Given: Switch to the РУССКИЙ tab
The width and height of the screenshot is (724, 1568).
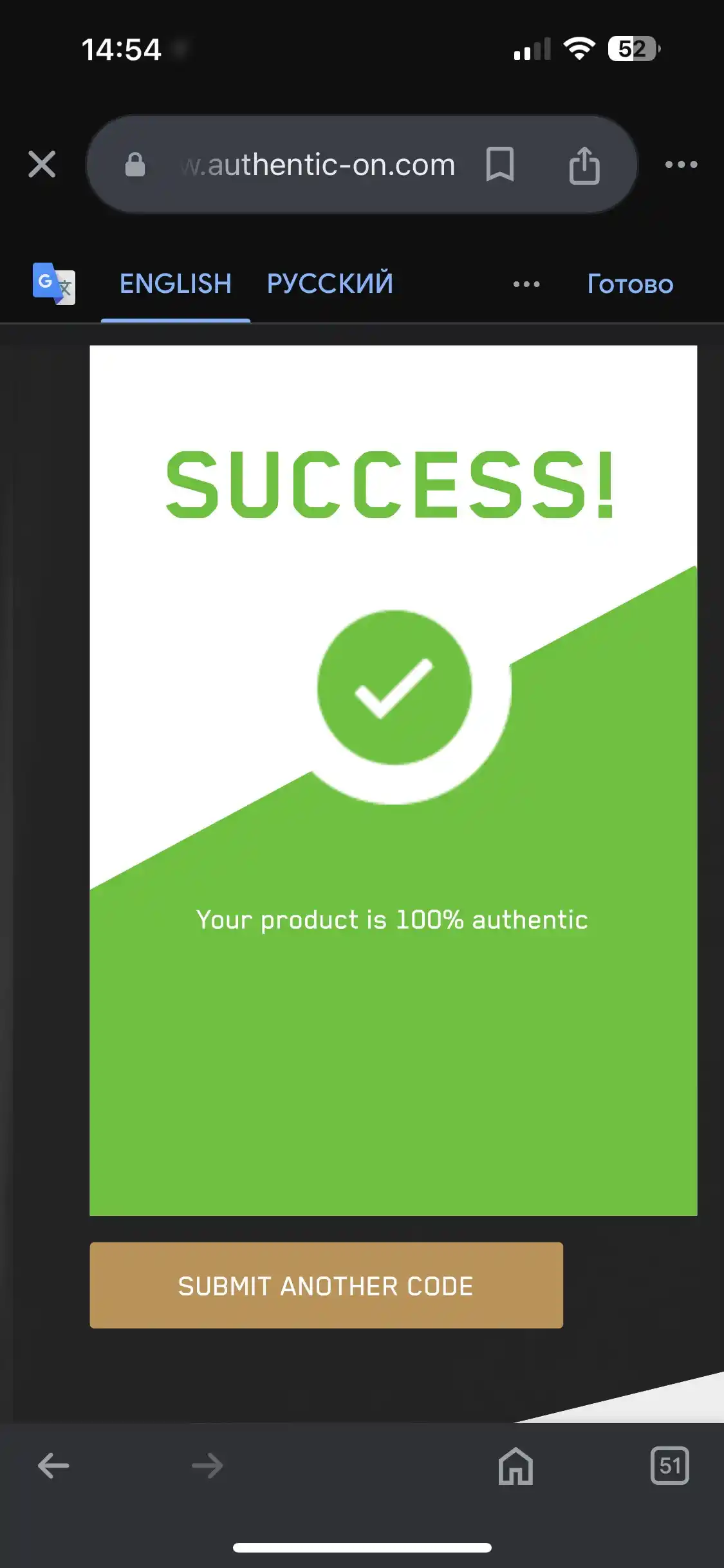Looking at the screenshot, I should (330, 284).
